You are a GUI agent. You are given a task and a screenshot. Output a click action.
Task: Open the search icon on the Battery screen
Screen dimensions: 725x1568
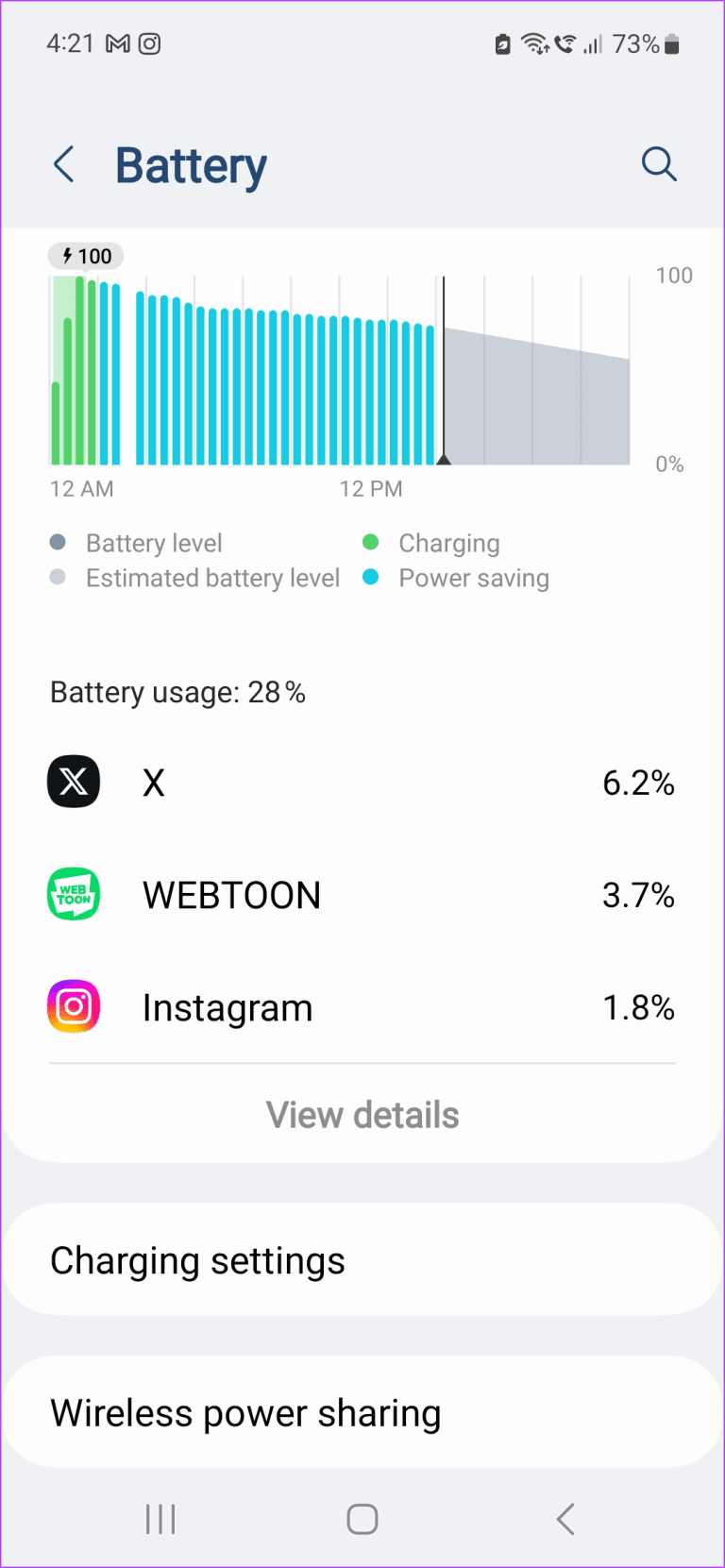tap(659, 164)
